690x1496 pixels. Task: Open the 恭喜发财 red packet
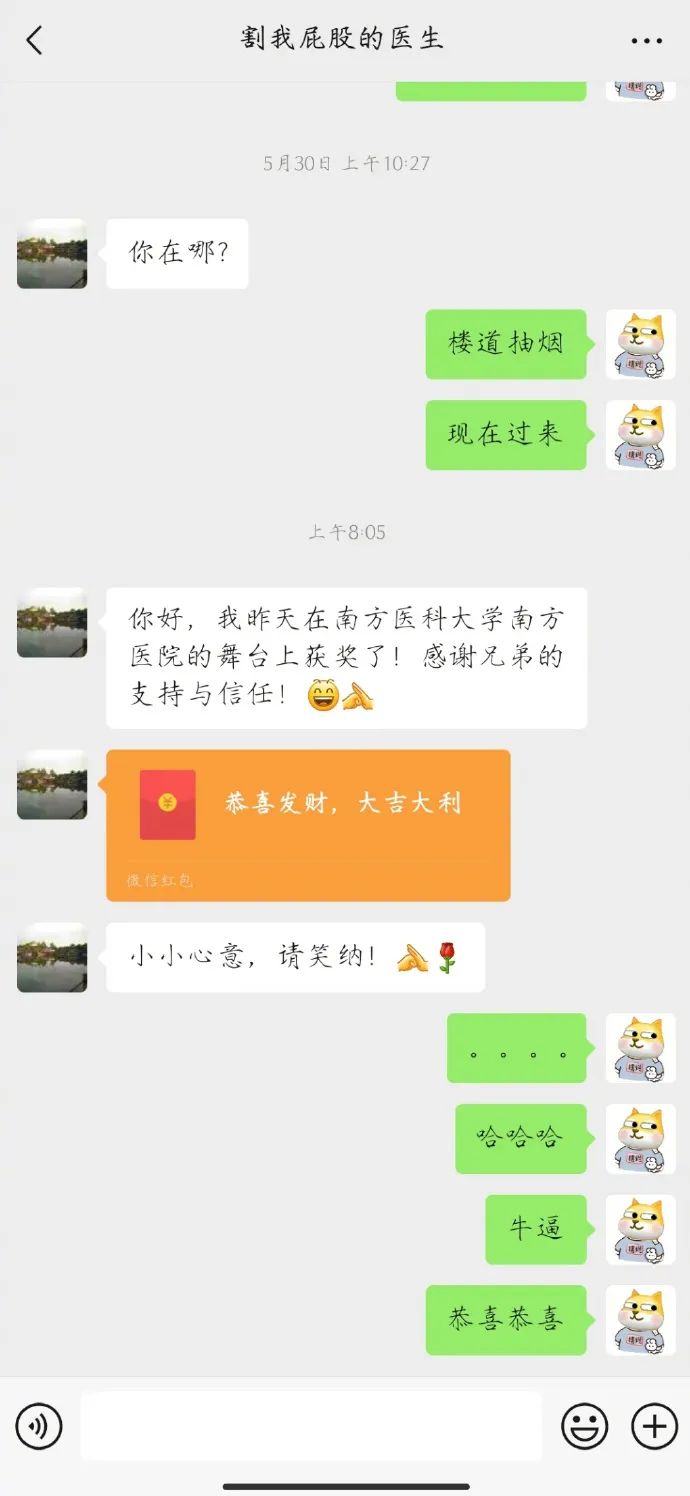pos(308,825)
